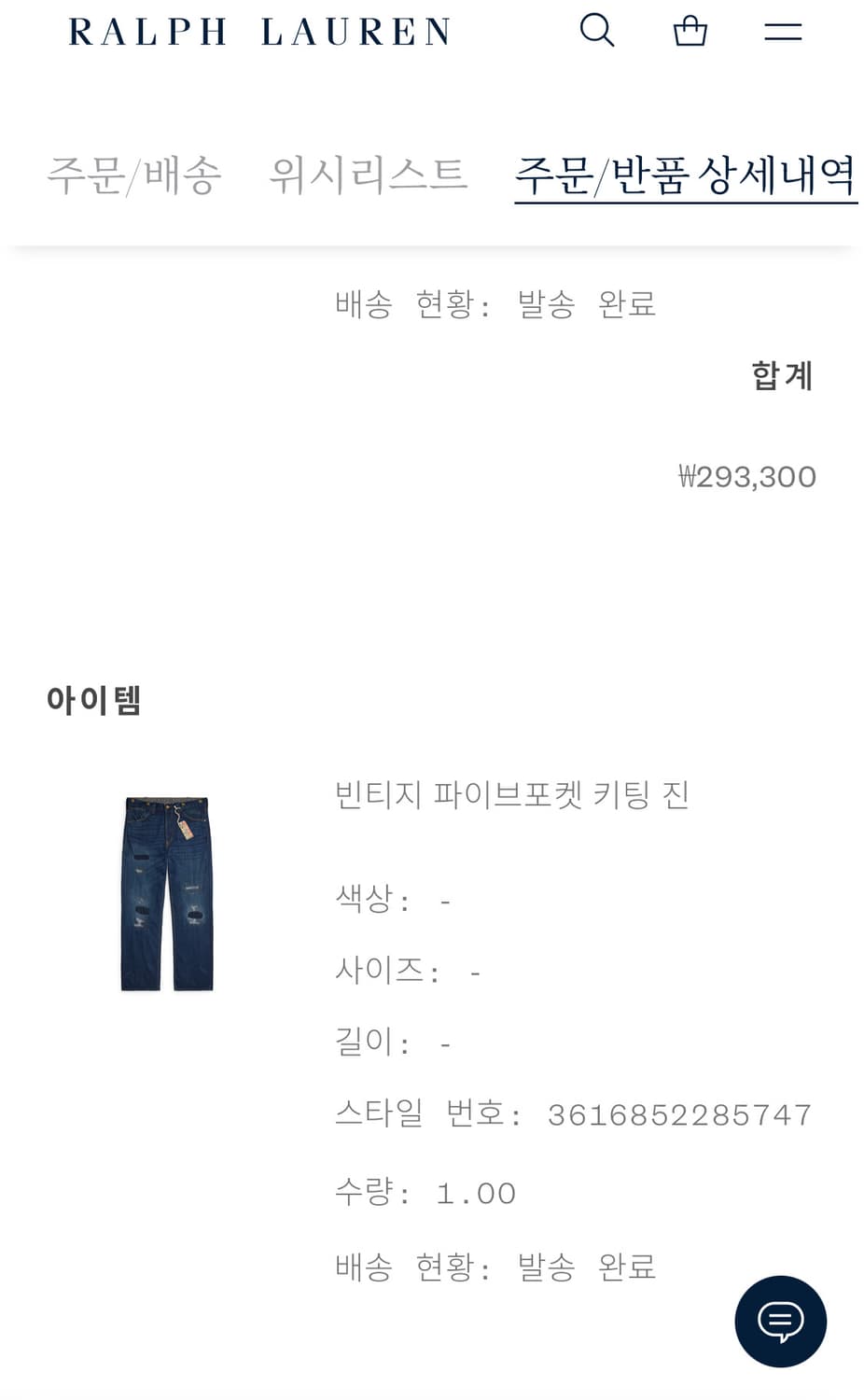This screenshot has width=864, height=1400.
Task: Click the ₩293,300 total amount
Action: pyautogui.click(x=746, y=476)
